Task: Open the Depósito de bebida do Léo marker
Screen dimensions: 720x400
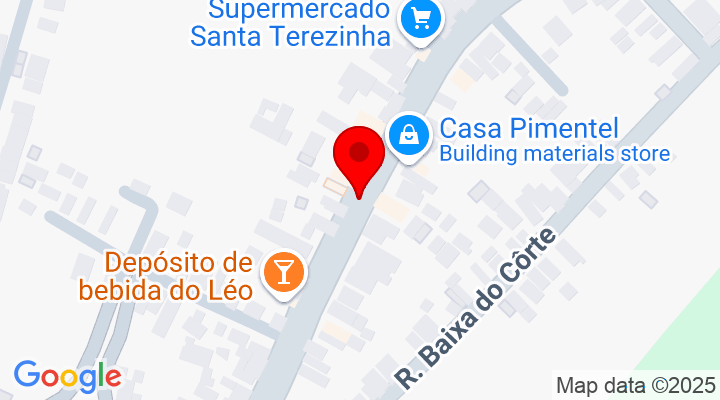Action: pos(282,270)
